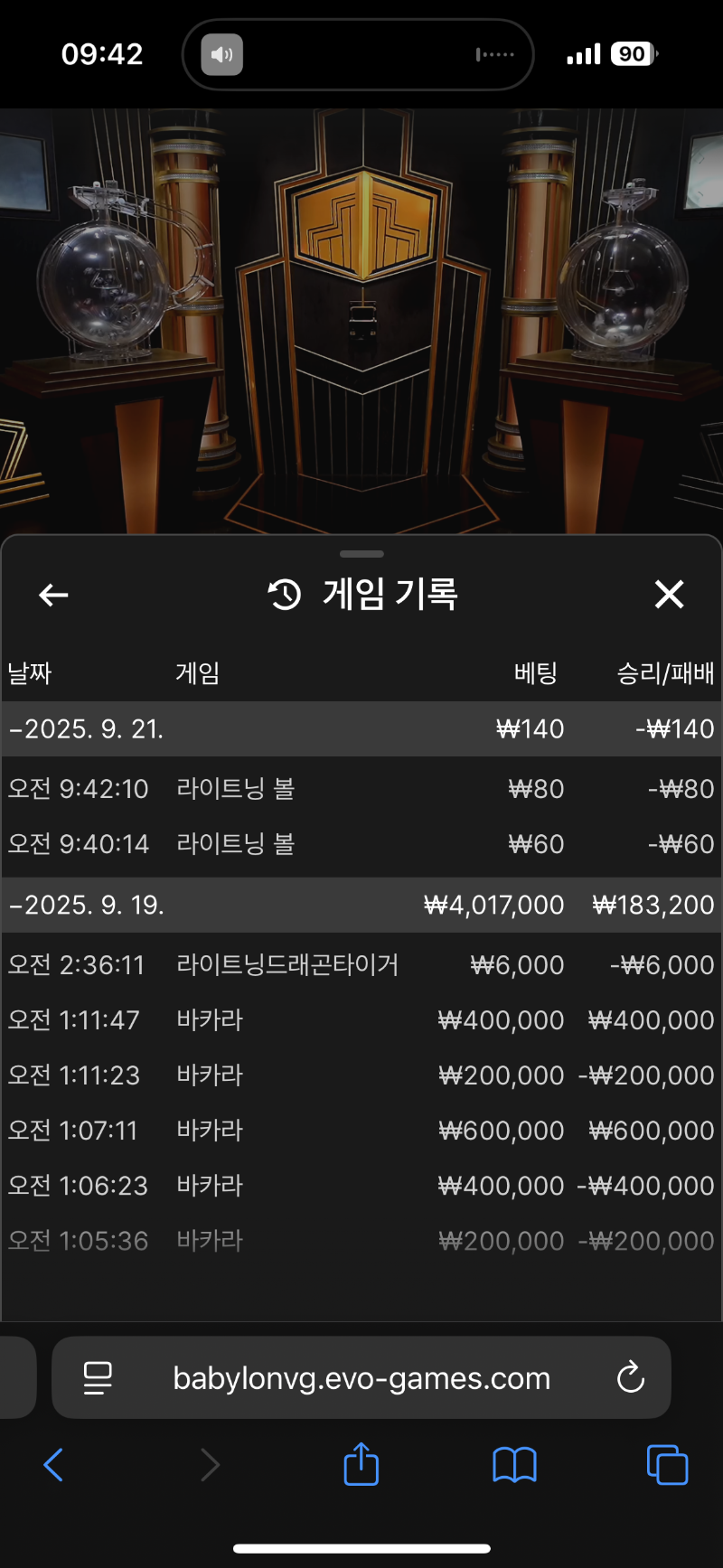Open the page settings icon in address bar
This screenshot has width=723, height=1568.
(x=98, y=1378)
